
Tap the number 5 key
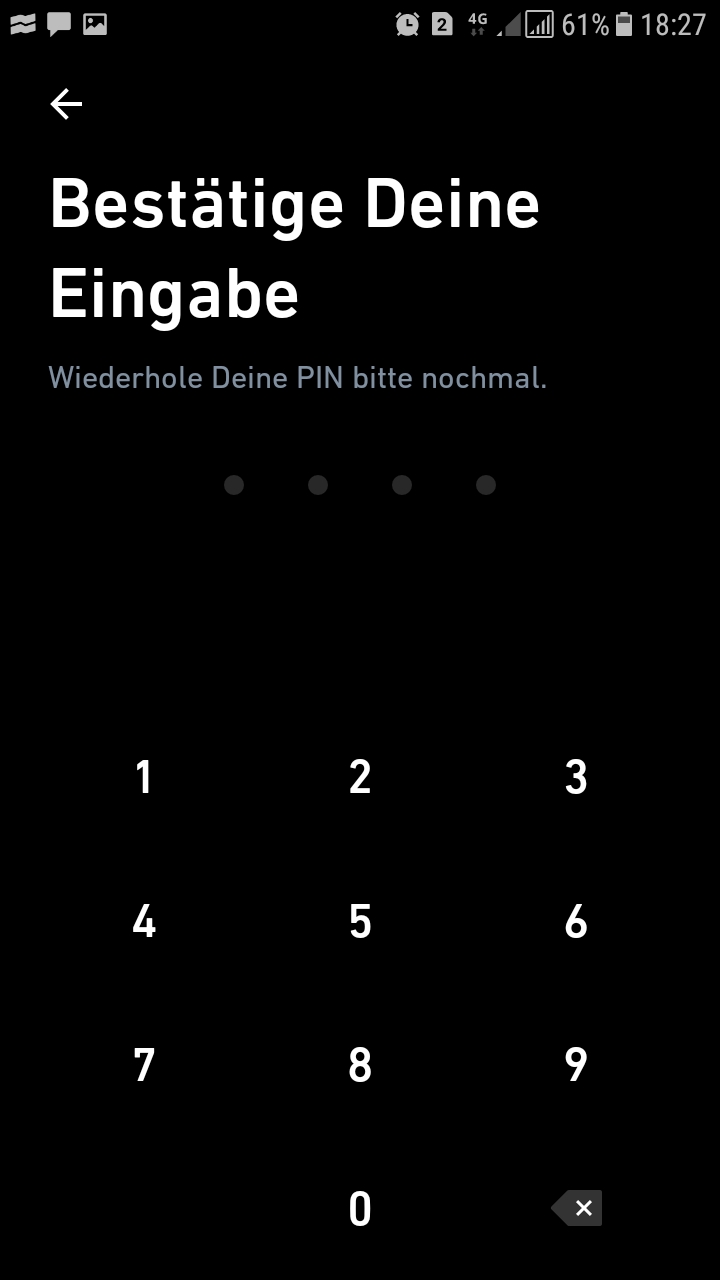pos(360,921)
